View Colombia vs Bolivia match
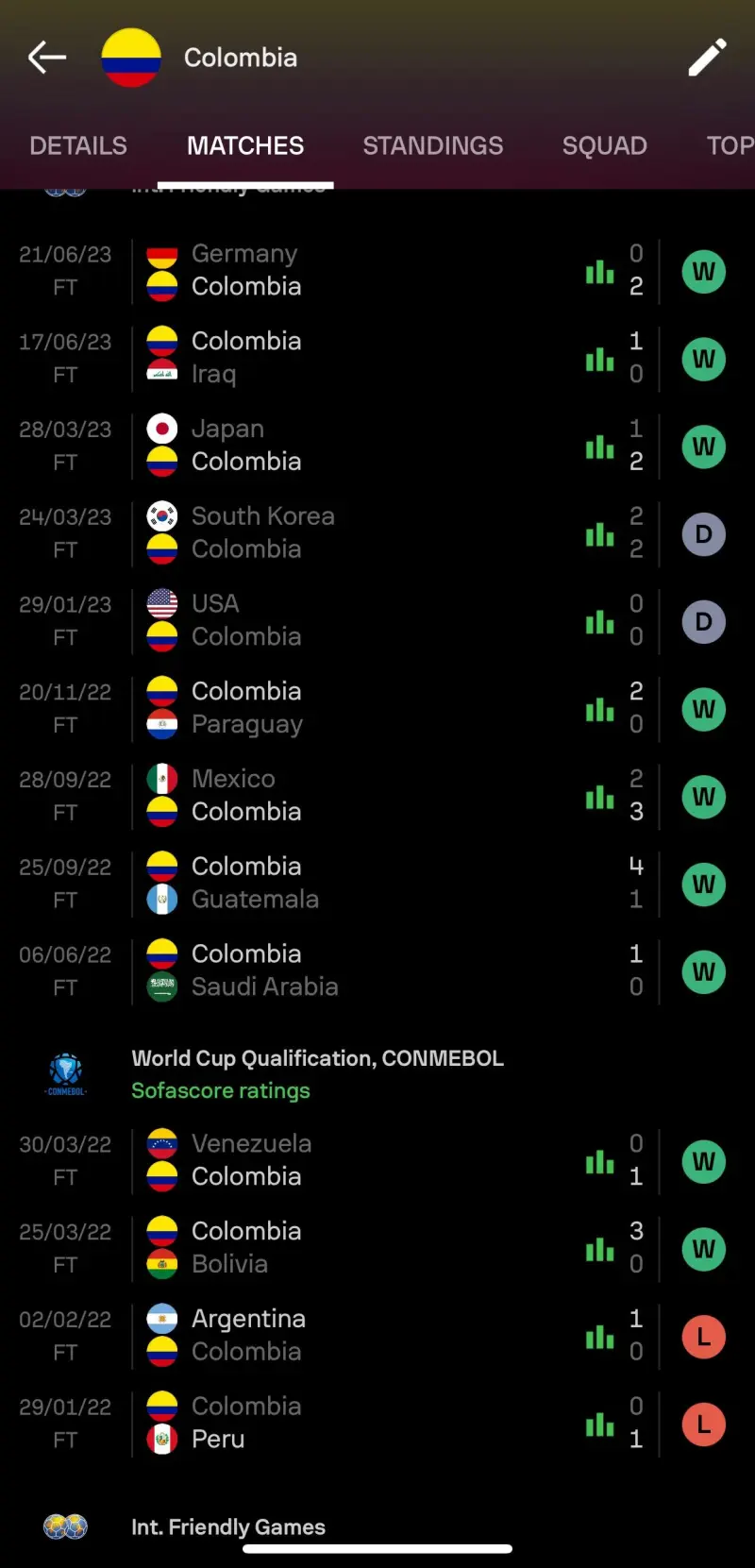This screenshot has height=1568, width=755. [x=359, y=1248]
